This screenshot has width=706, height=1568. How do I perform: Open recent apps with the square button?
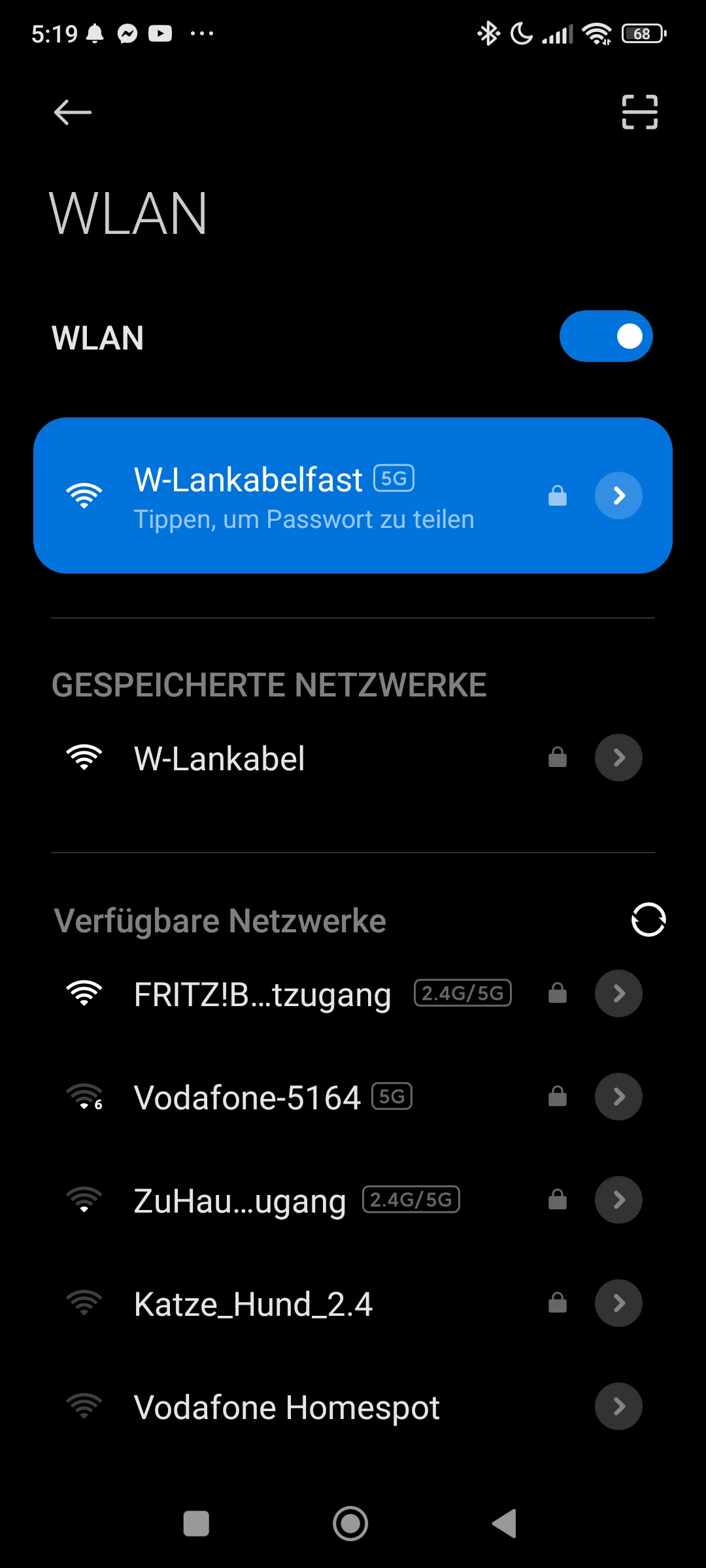196,1524
